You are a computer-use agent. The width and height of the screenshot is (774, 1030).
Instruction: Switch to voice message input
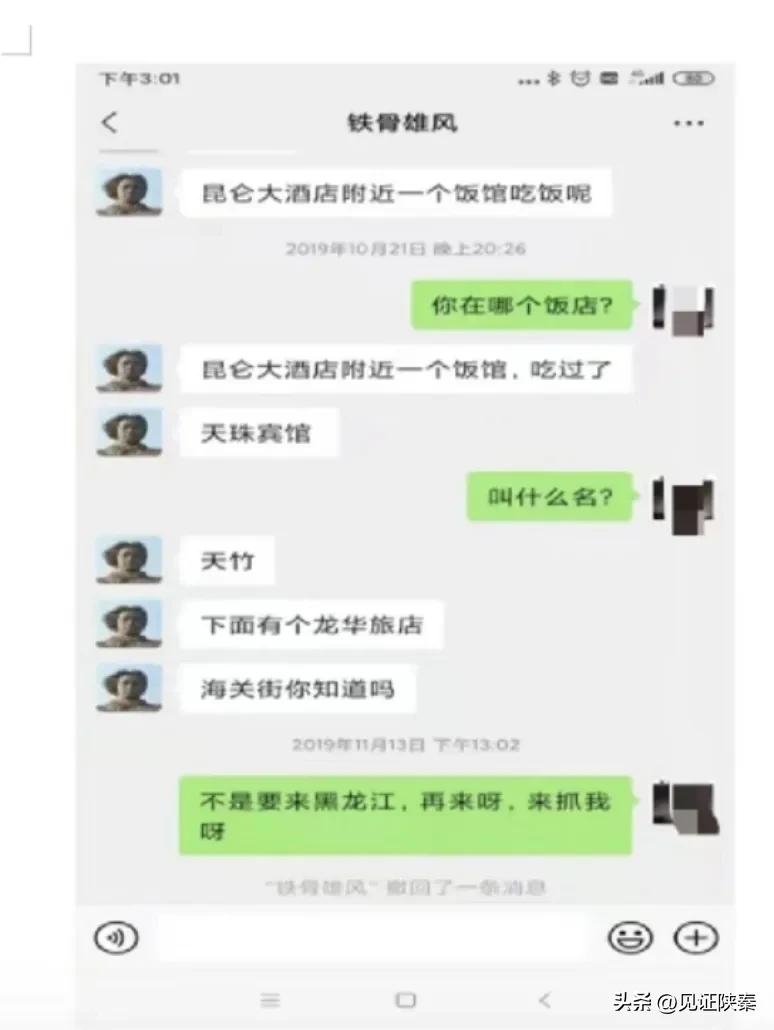(x=116, y=937)
